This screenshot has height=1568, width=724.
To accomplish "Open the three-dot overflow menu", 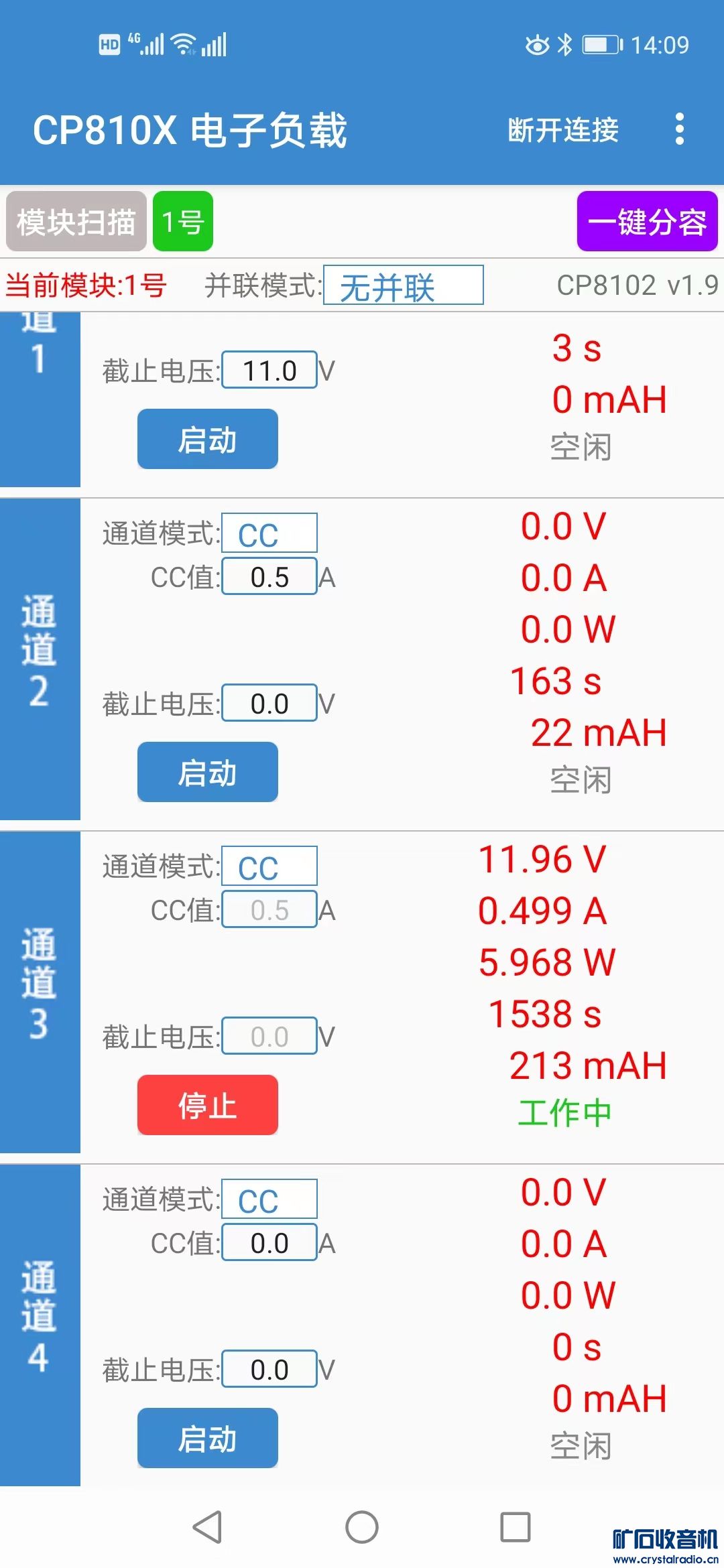I will point(679,129).
